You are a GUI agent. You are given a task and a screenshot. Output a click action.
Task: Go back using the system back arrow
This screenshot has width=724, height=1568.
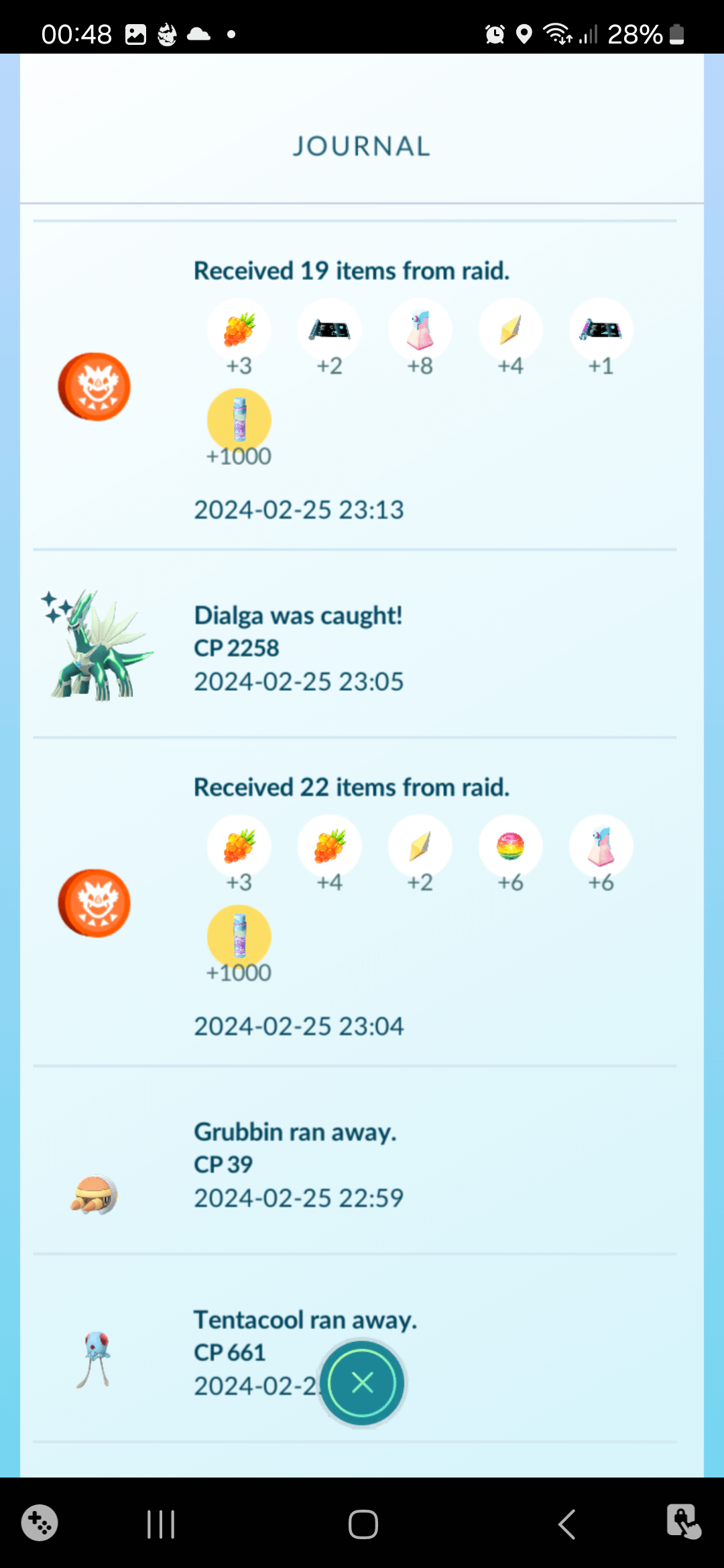(566, 1524)
